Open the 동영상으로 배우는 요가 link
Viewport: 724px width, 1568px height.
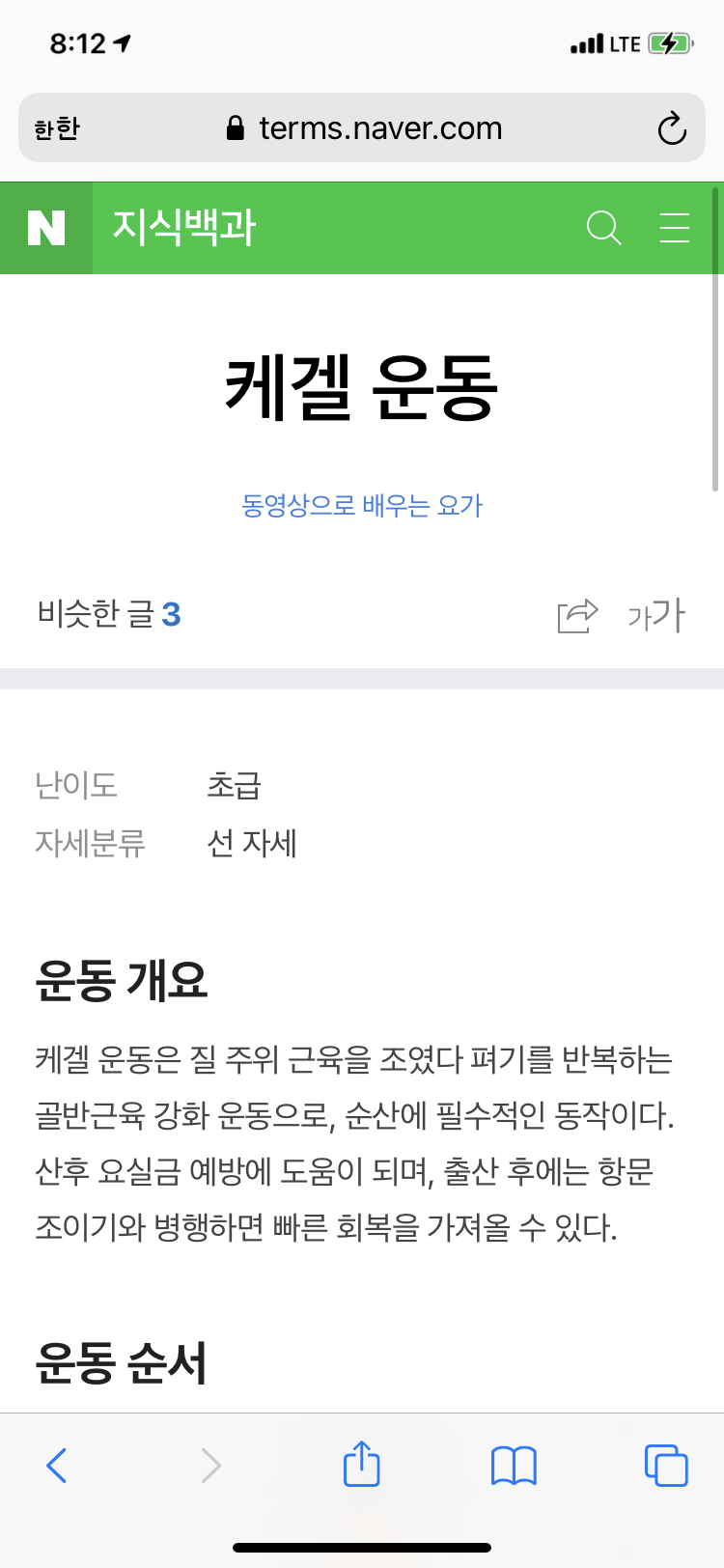[x=362, y=505]
